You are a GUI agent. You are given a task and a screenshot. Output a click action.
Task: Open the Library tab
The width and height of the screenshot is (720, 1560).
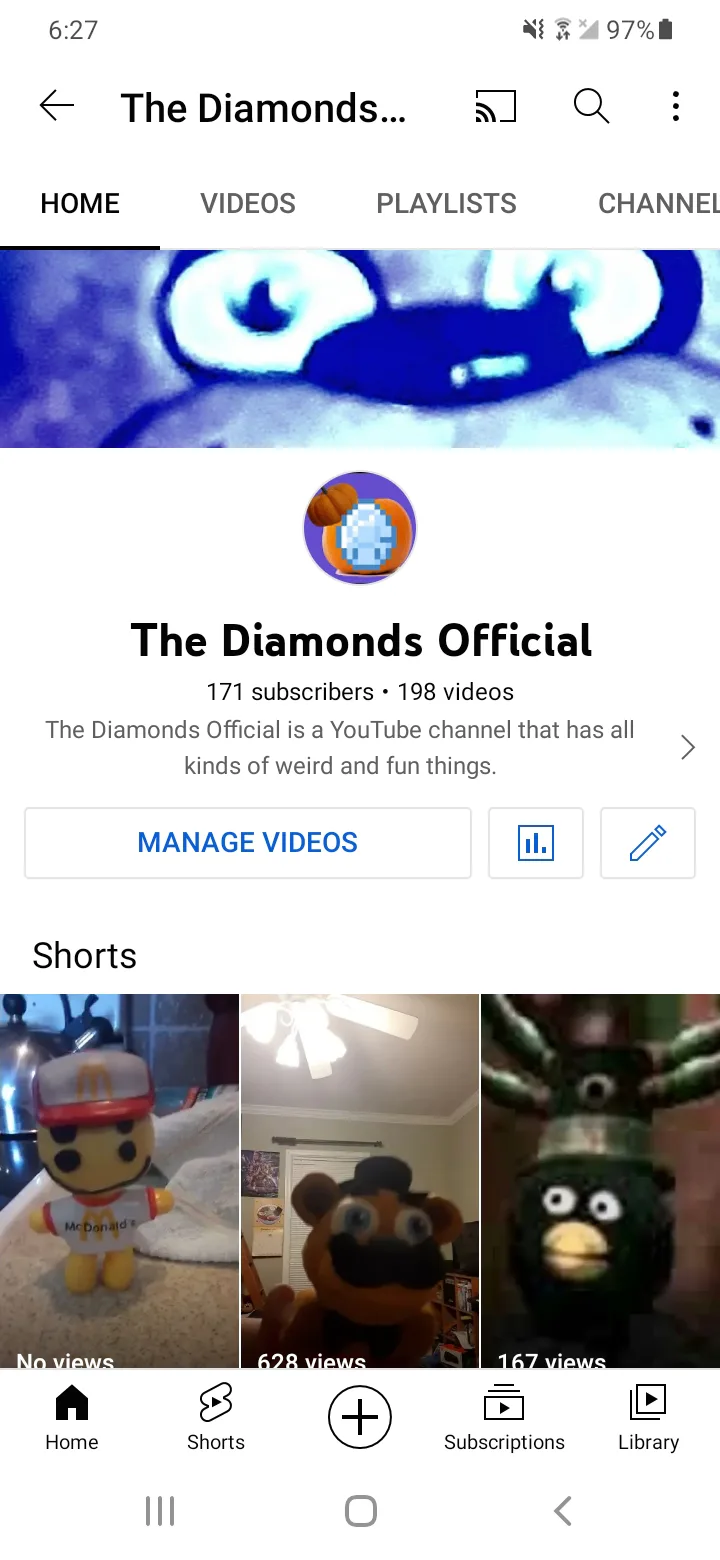click(x=648, y=1417)
